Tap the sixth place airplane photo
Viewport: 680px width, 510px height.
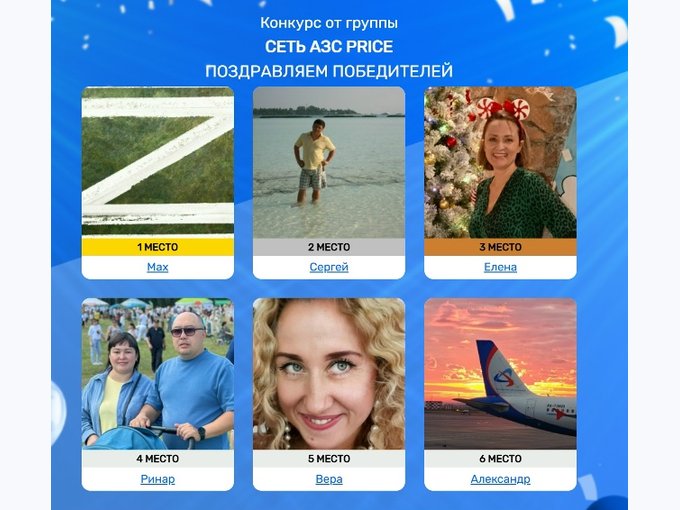click(500, 374)
